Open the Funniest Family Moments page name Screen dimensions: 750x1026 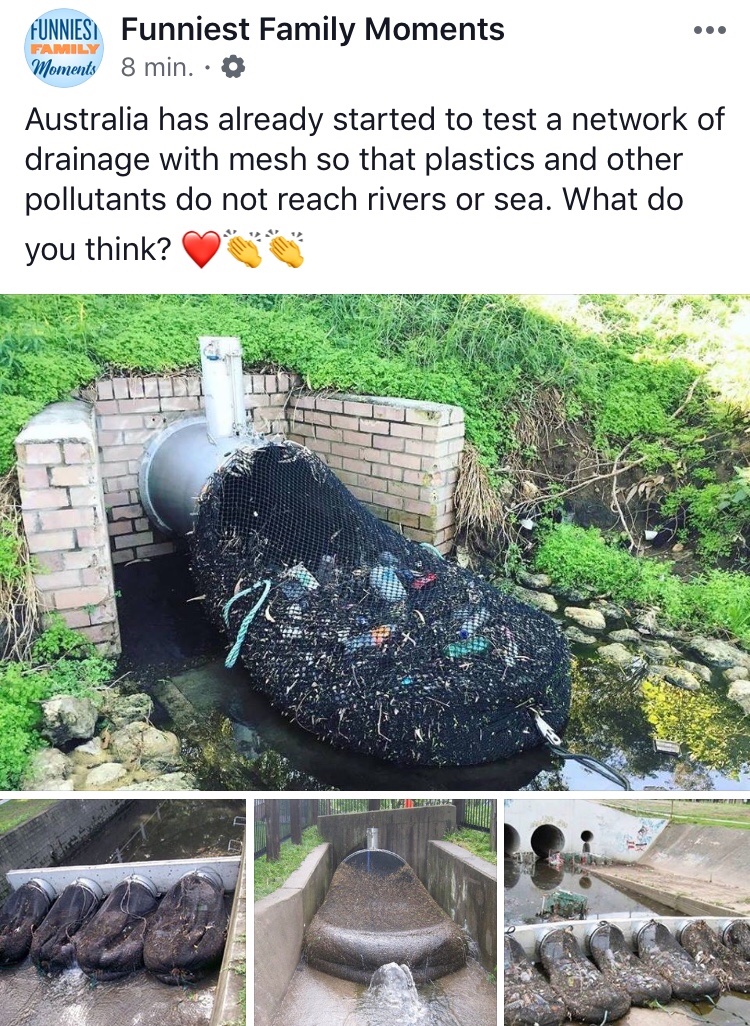[x=312, y=29]
